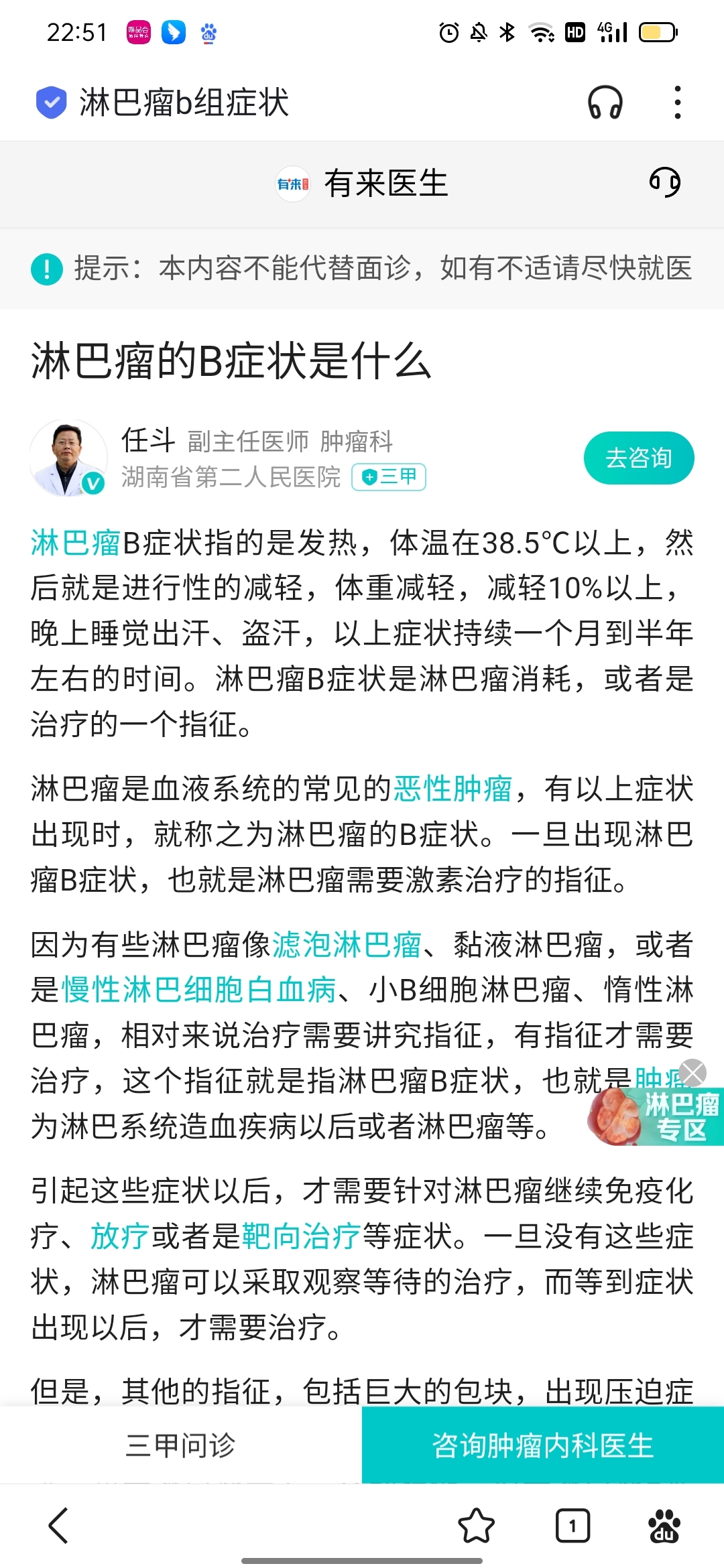The image size is (724, 1568).
Task: Go back with the bottom back arrow
Action: pos(59,1526)
